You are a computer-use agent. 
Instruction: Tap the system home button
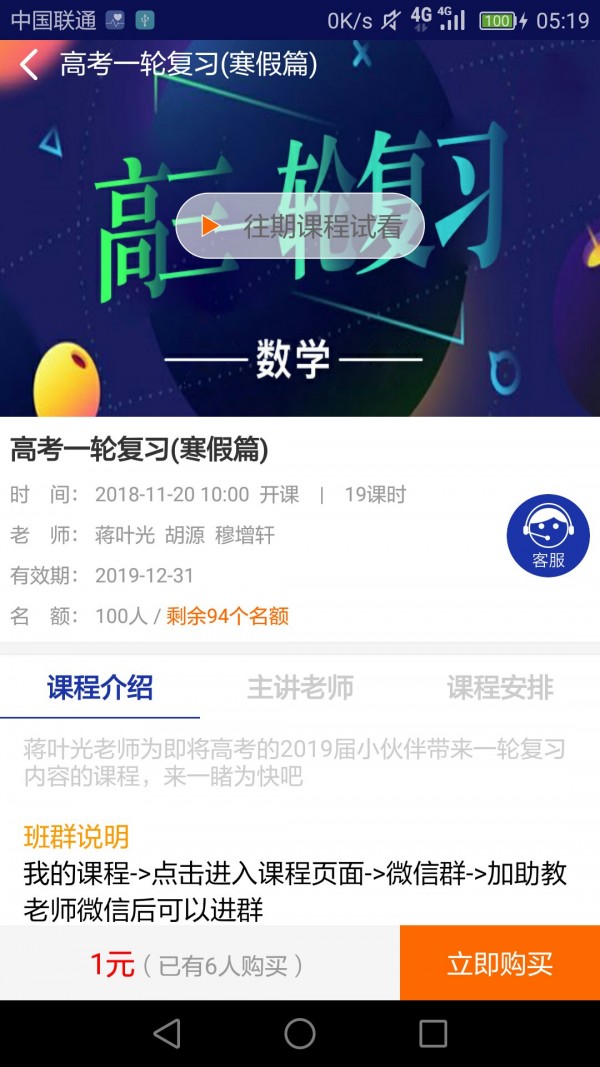(300, 1033)
